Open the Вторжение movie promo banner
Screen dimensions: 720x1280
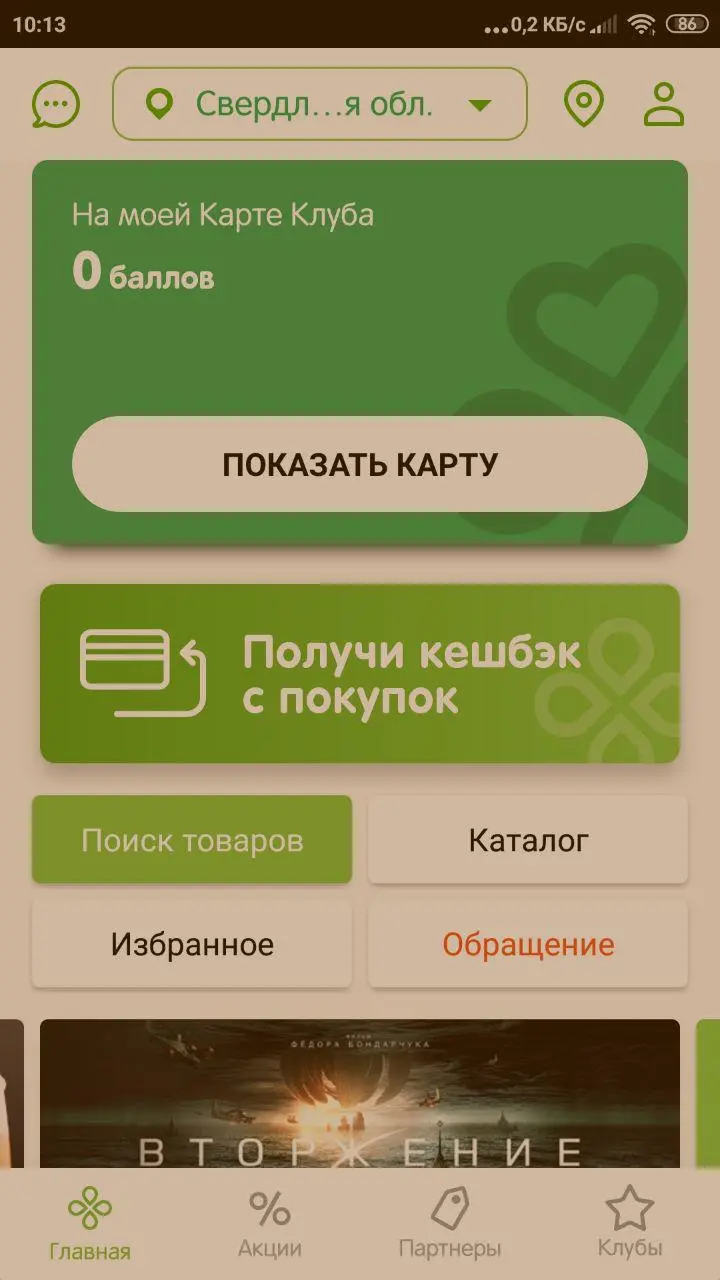coord(360,1093)
